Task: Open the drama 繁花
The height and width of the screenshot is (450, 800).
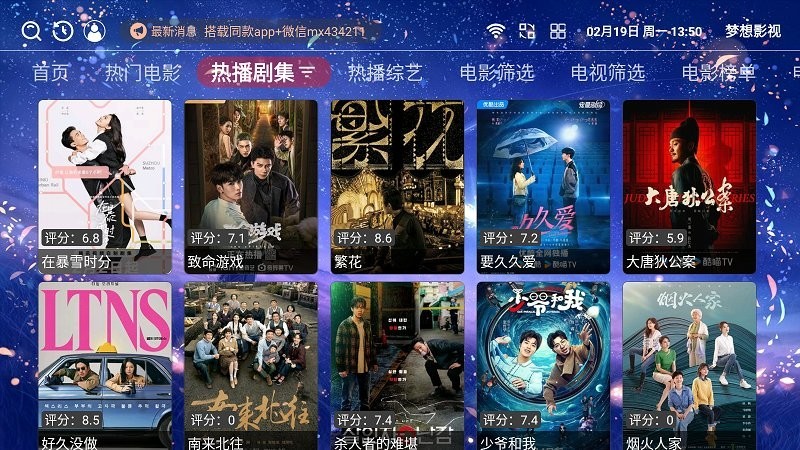Action: tap(397, 185)
